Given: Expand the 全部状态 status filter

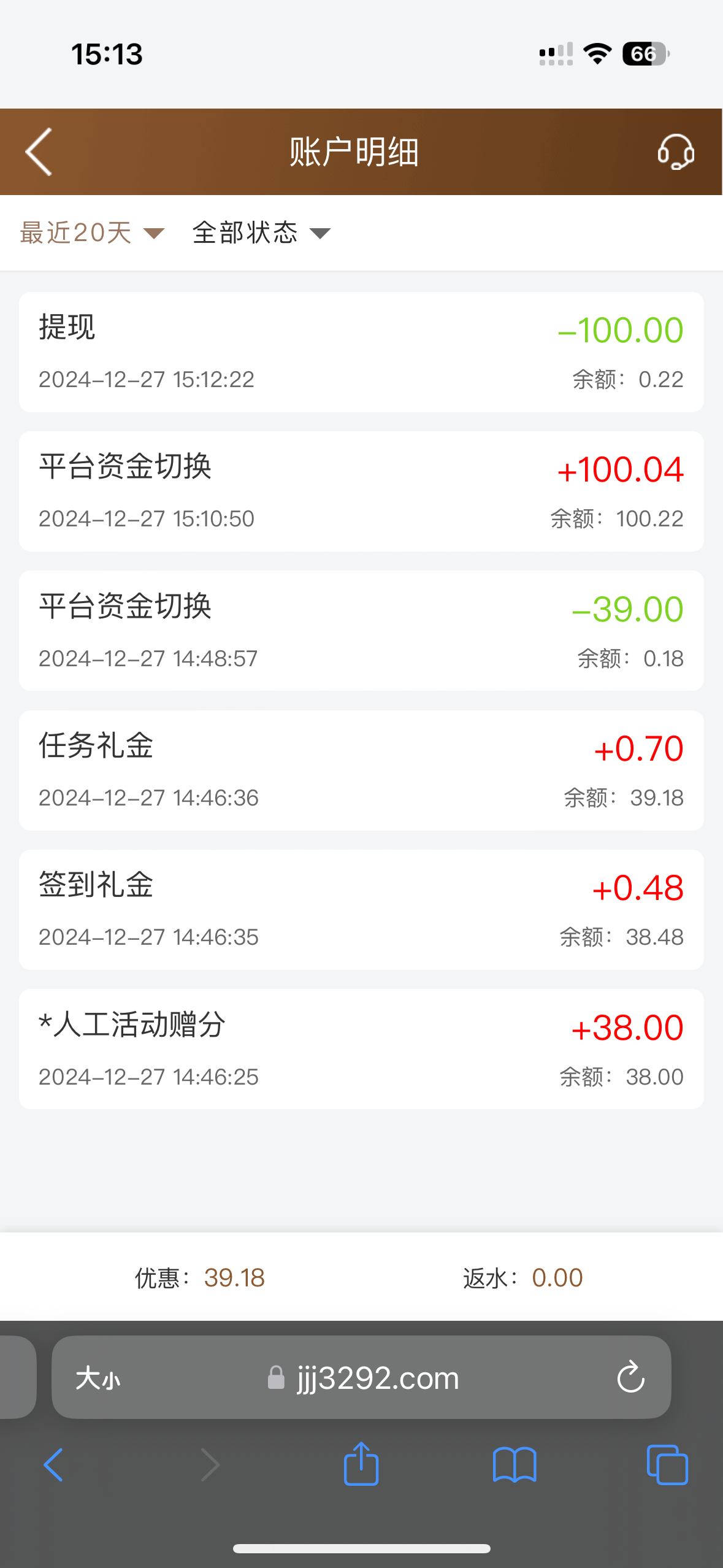Looking at the screenshot, I should (261, 233).
